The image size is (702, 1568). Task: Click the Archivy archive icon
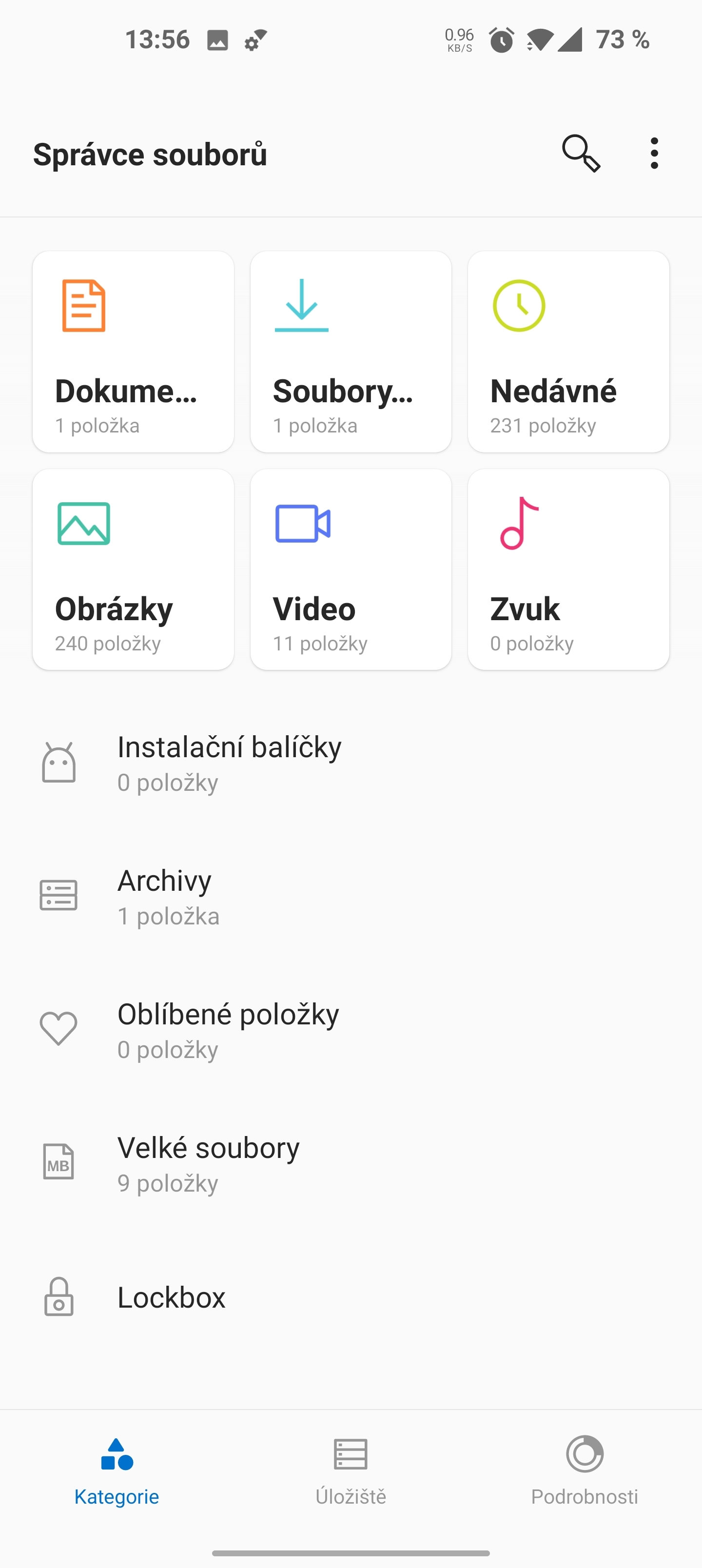pos(58,895)
